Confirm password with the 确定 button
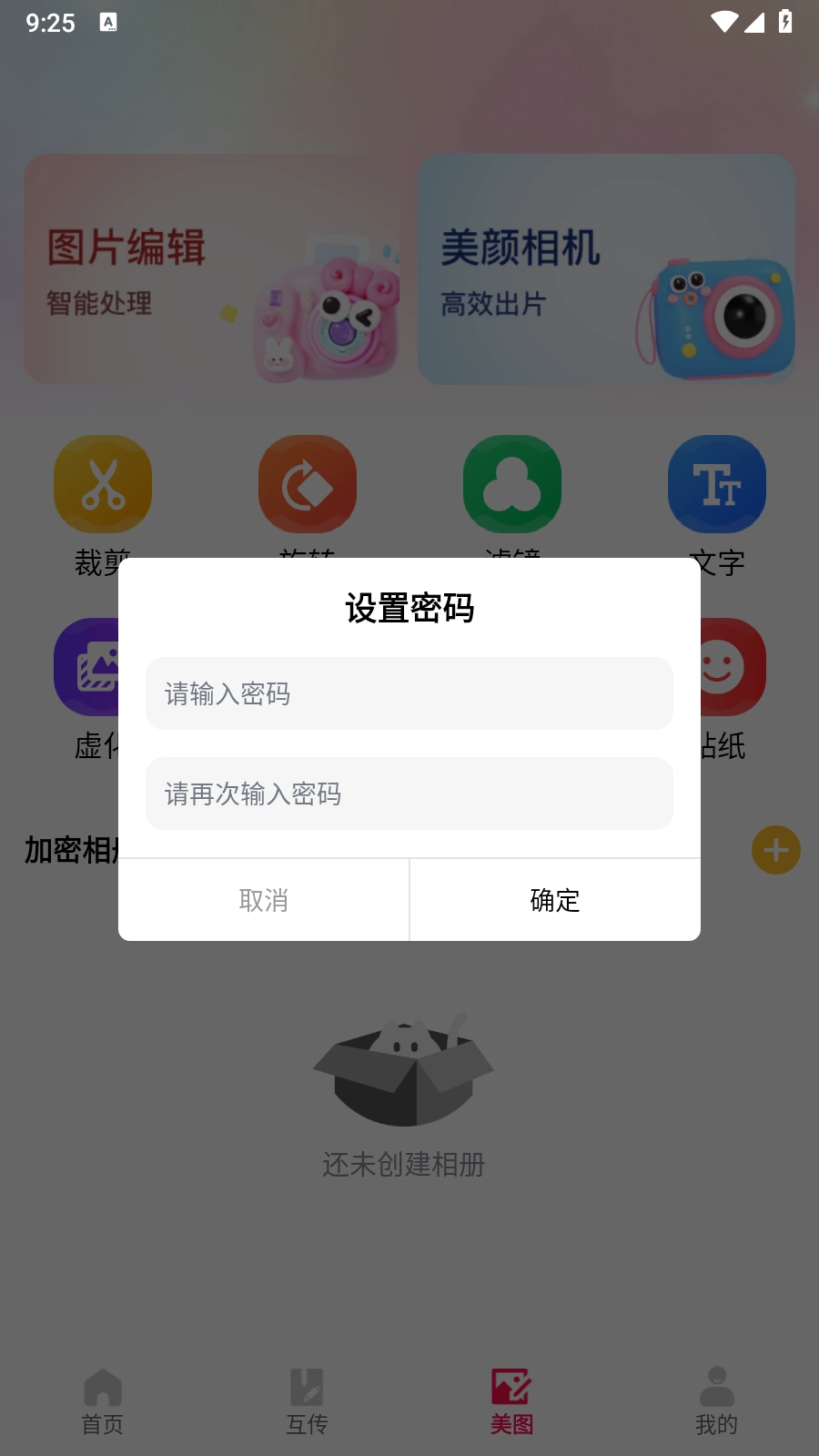Viewport: 819px width, 1456px height. pos(554,899)
